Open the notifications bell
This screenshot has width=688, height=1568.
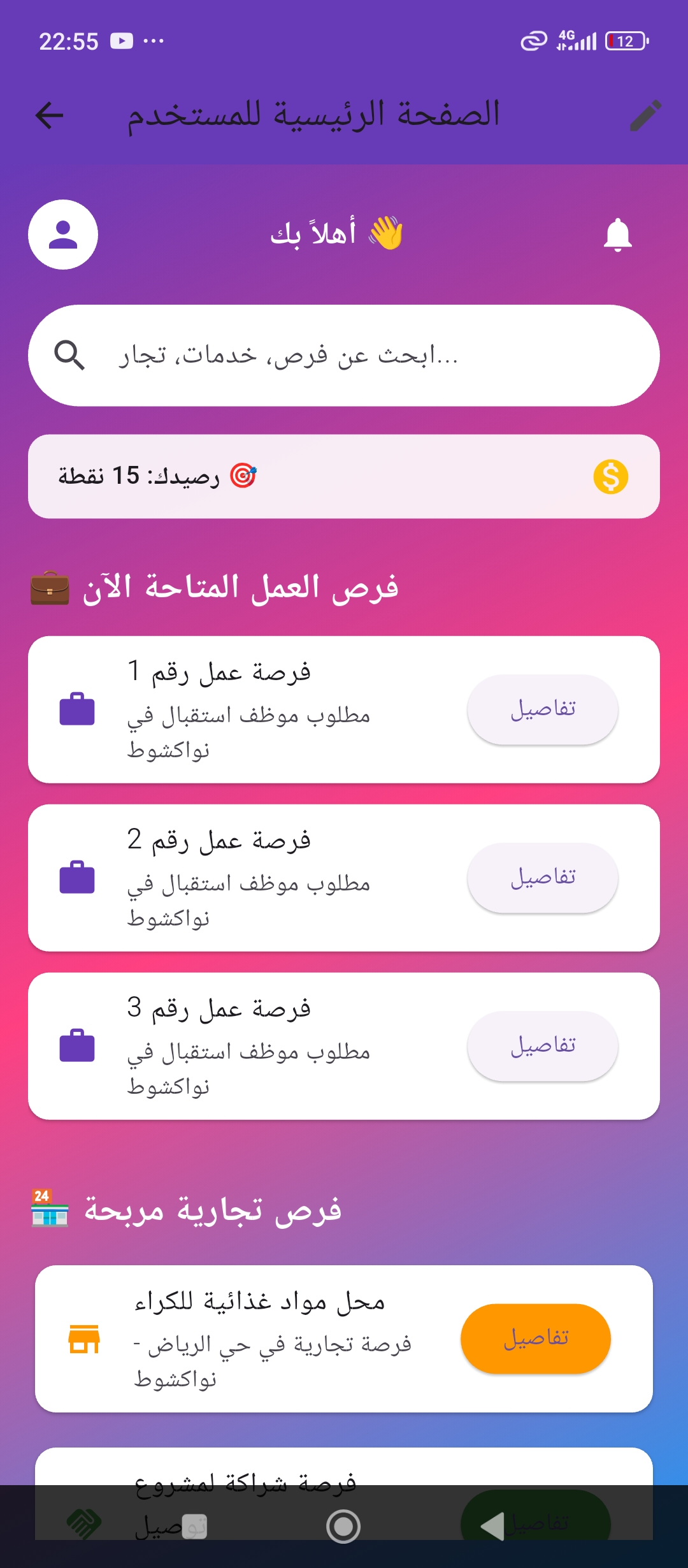click(617, 236)
